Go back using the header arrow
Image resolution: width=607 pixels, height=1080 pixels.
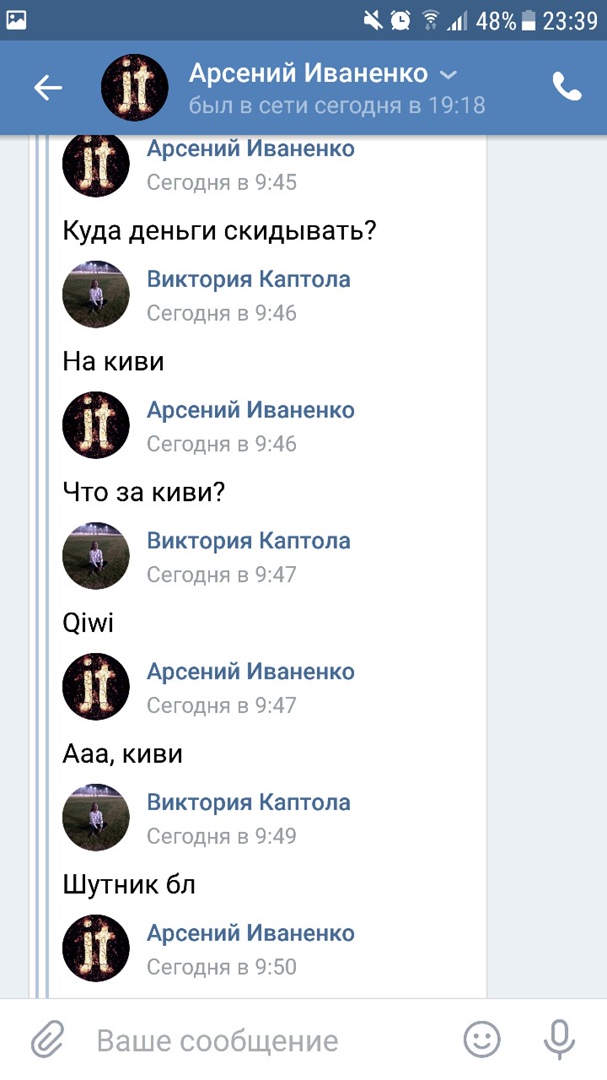coord(48,88)
